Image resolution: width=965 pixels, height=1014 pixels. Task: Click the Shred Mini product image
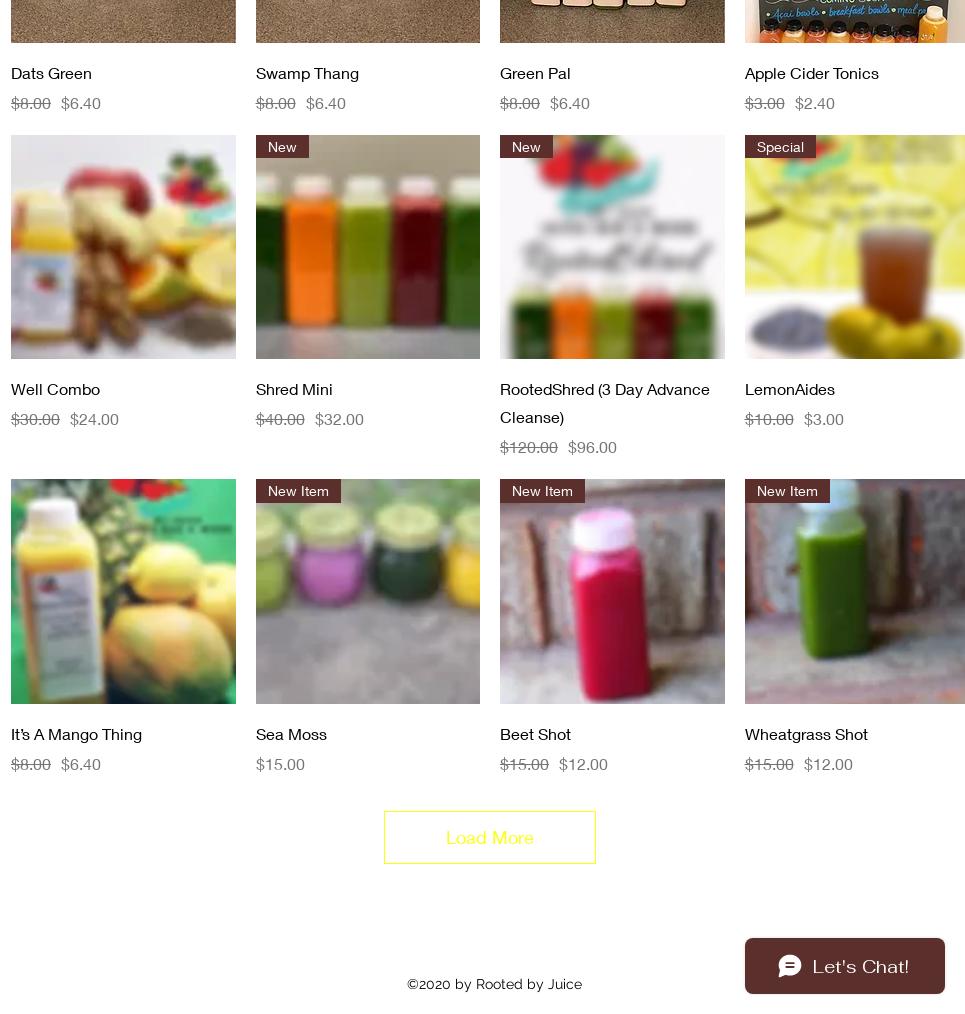367,247
